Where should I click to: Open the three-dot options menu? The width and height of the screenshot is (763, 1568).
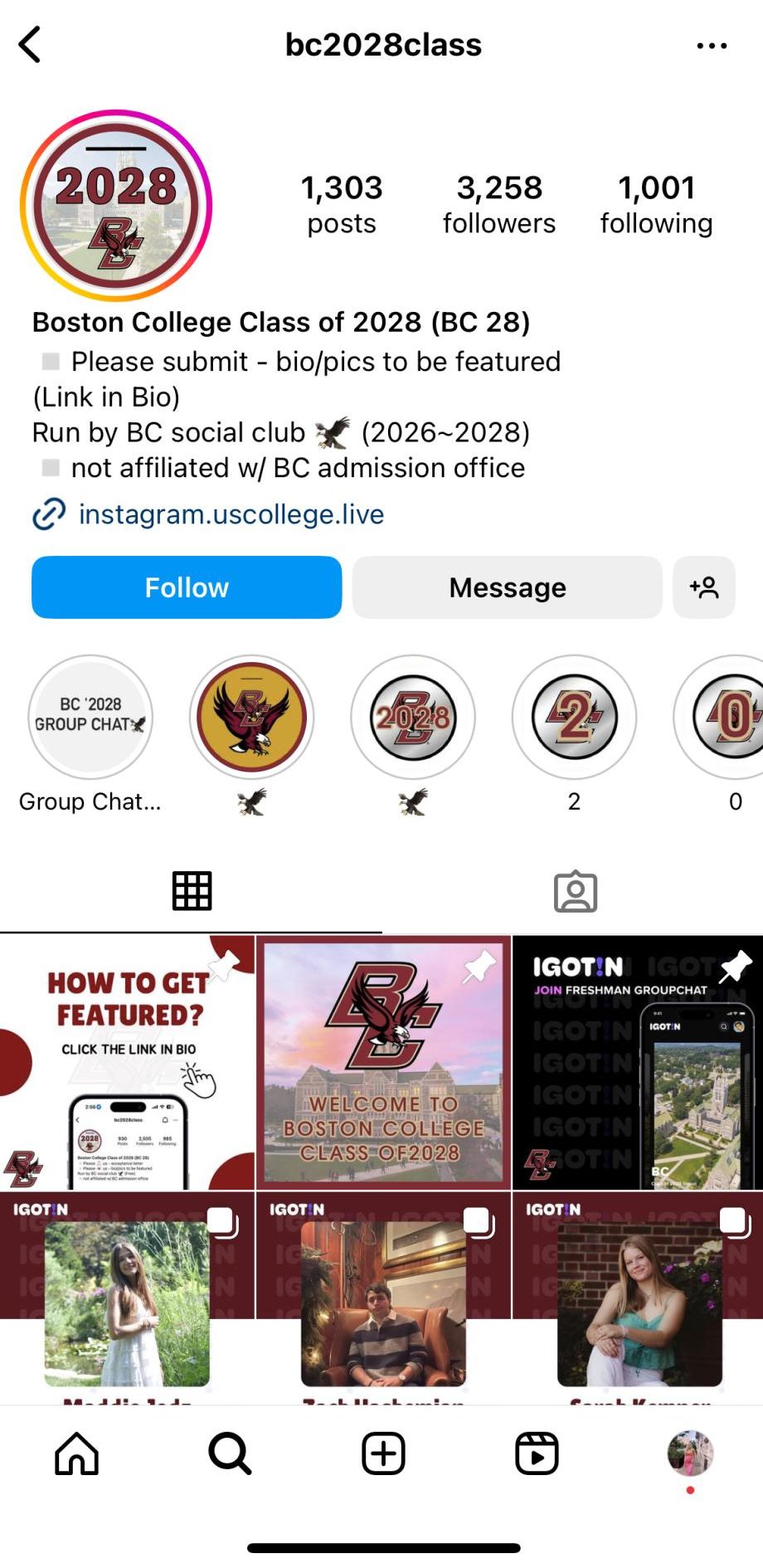coord(712,46)
